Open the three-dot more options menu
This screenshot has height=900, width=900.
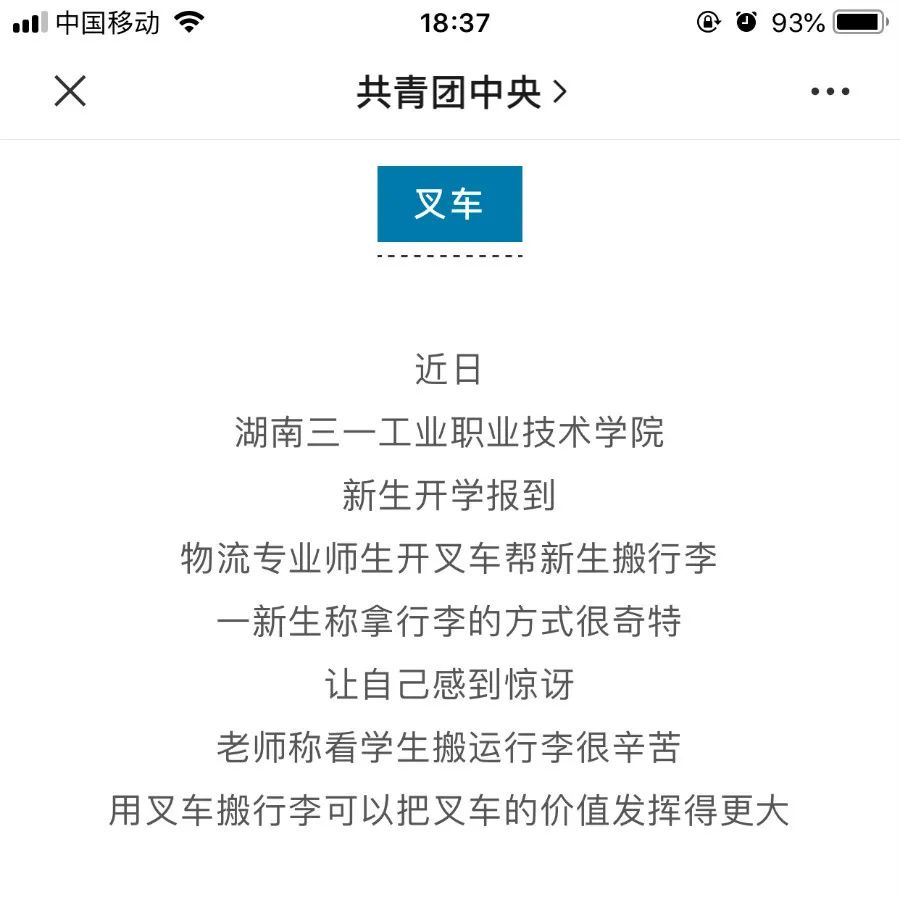point(829,92)
